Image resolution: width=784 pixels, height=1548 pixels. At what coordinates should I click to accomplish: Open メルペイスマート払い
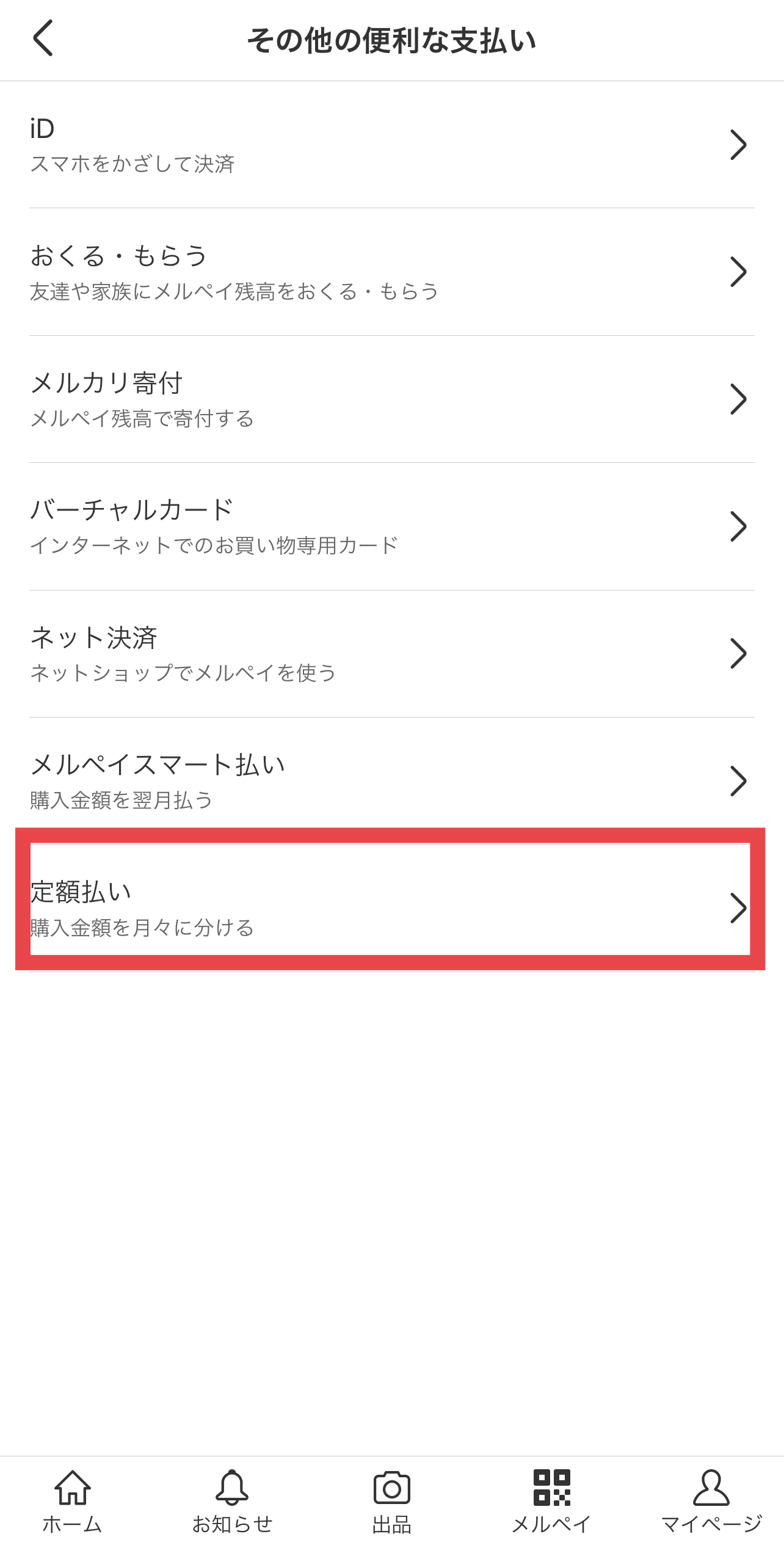coord(391,780)
